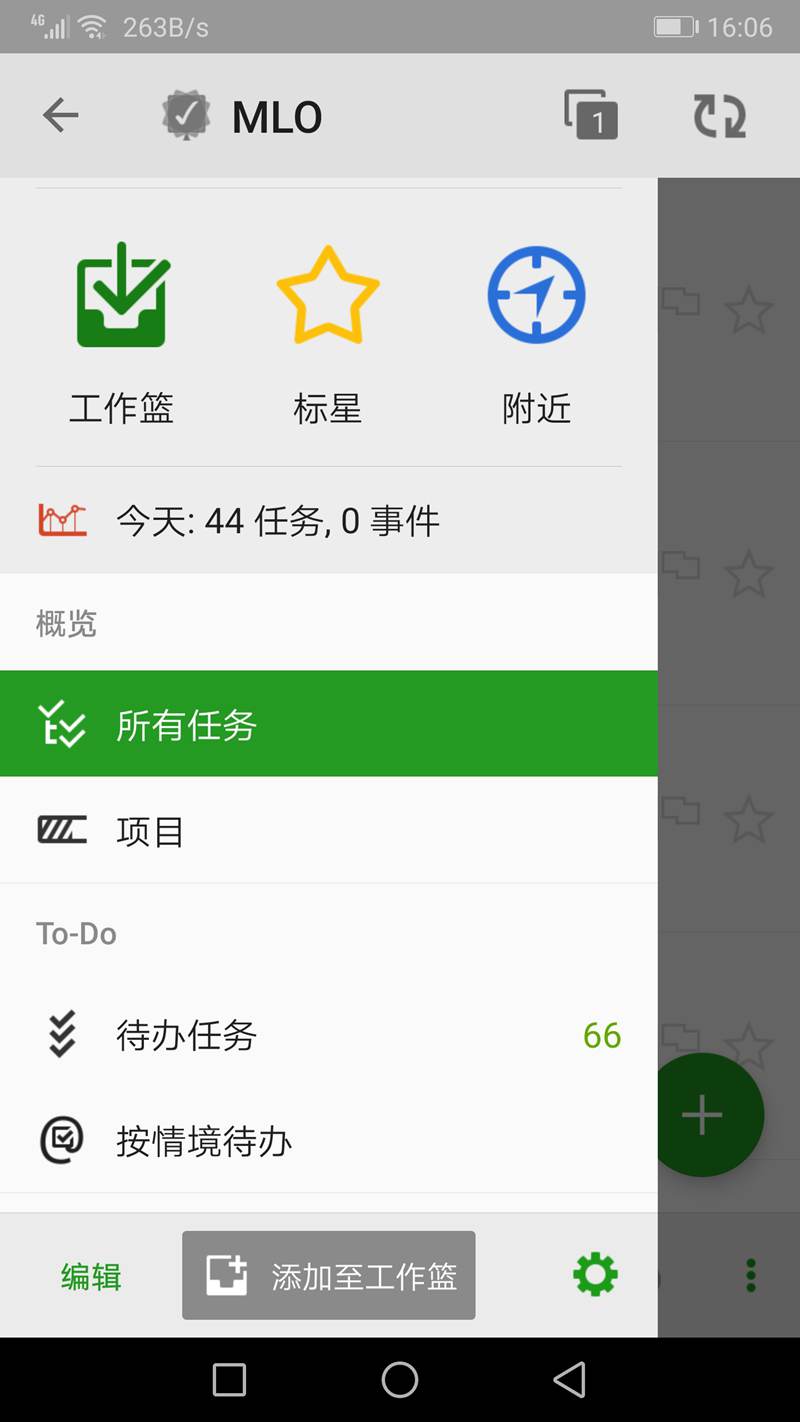Tap the sync arrows icon
Screen dimensions: 800x1422
(720, 116)
